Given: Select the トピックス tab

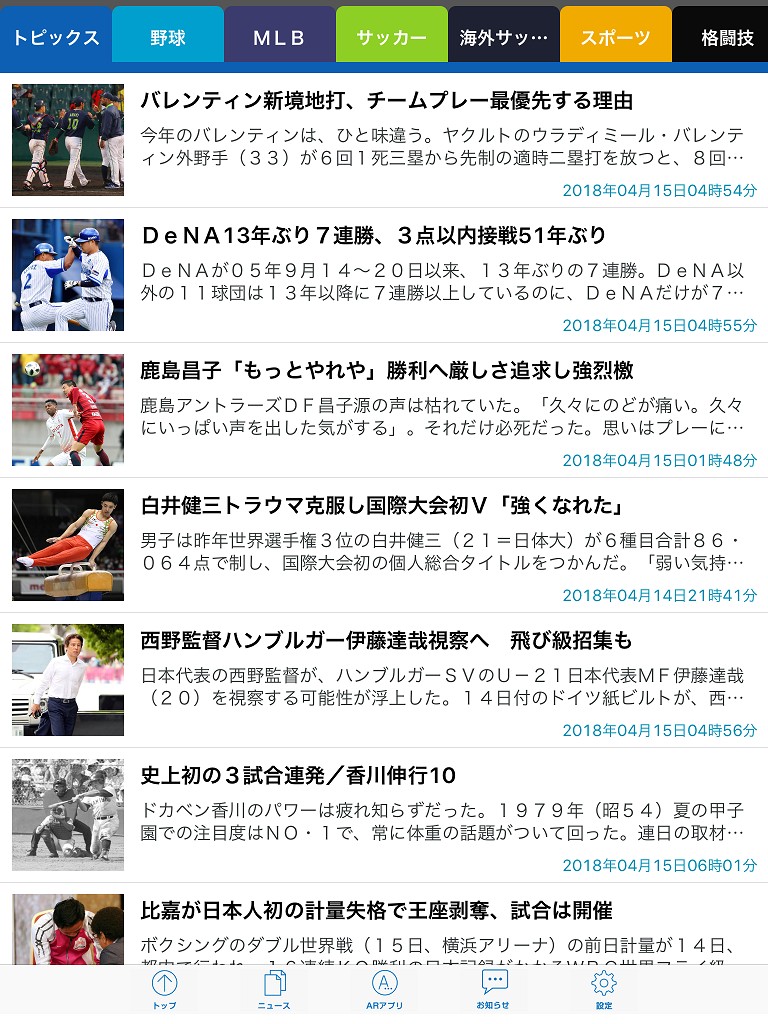Looking at the screenshot, I should coord(56,38).
